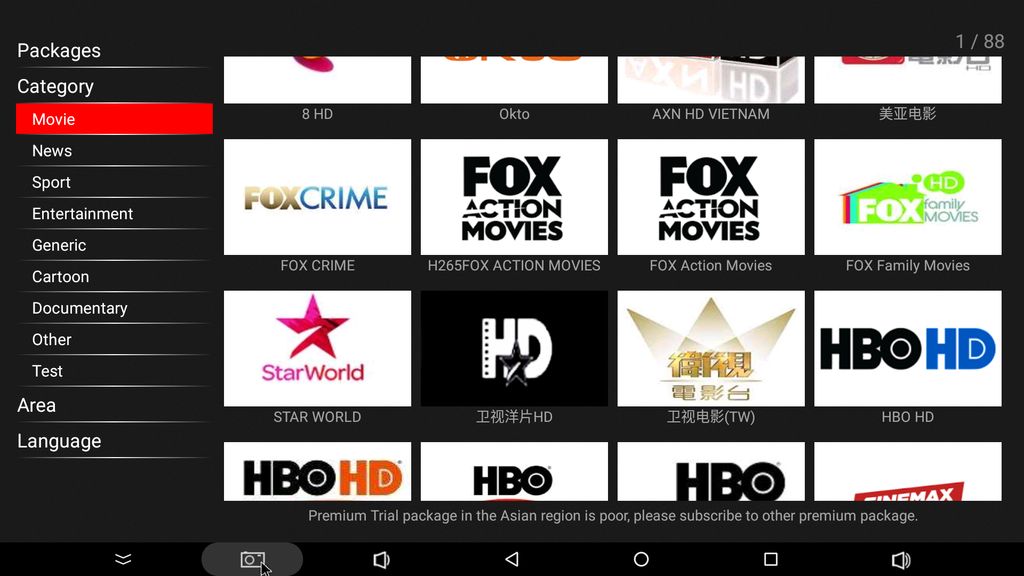Select the News category
This screenshot has height=576, width=1024.
[x=52, y=151]
